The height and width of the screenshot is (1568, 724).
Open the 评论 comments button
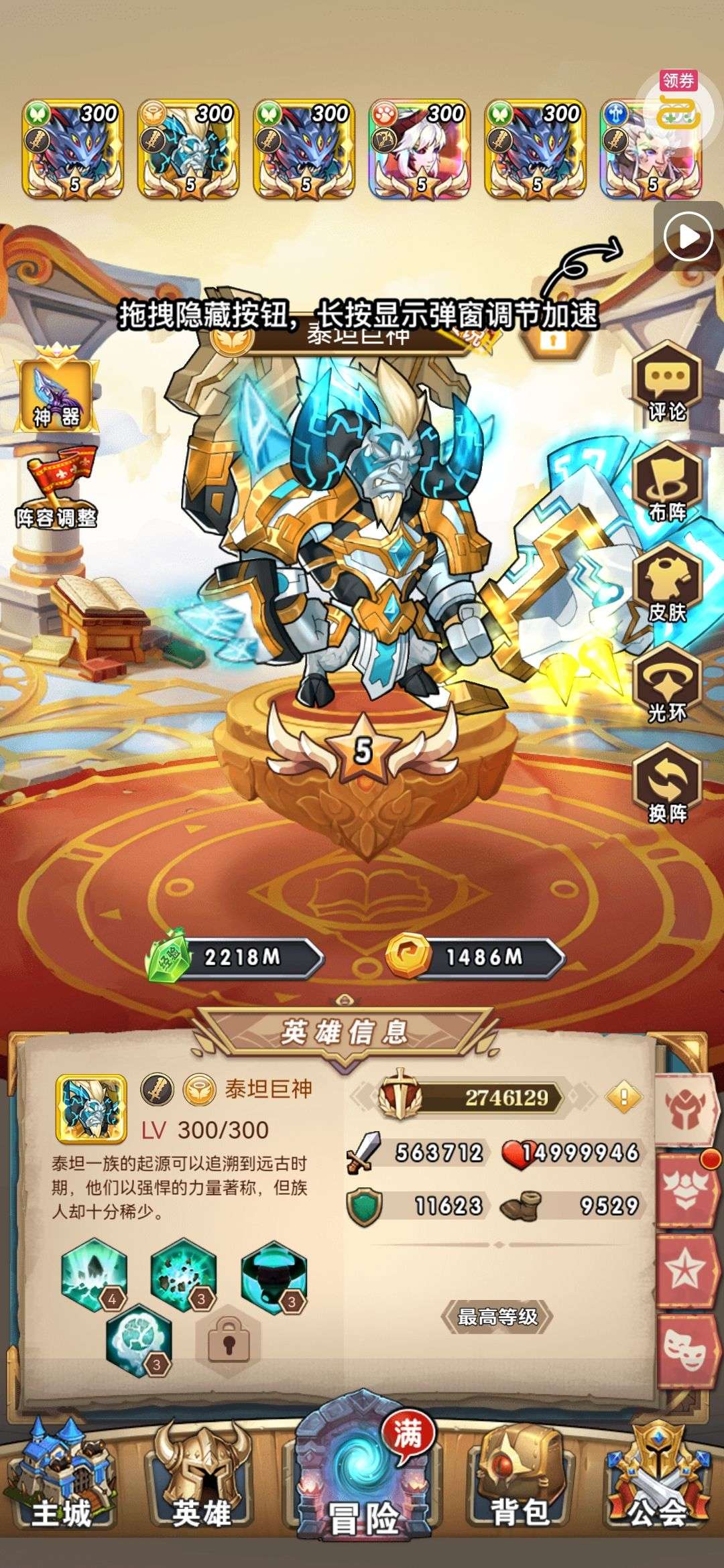coord(667,383)
